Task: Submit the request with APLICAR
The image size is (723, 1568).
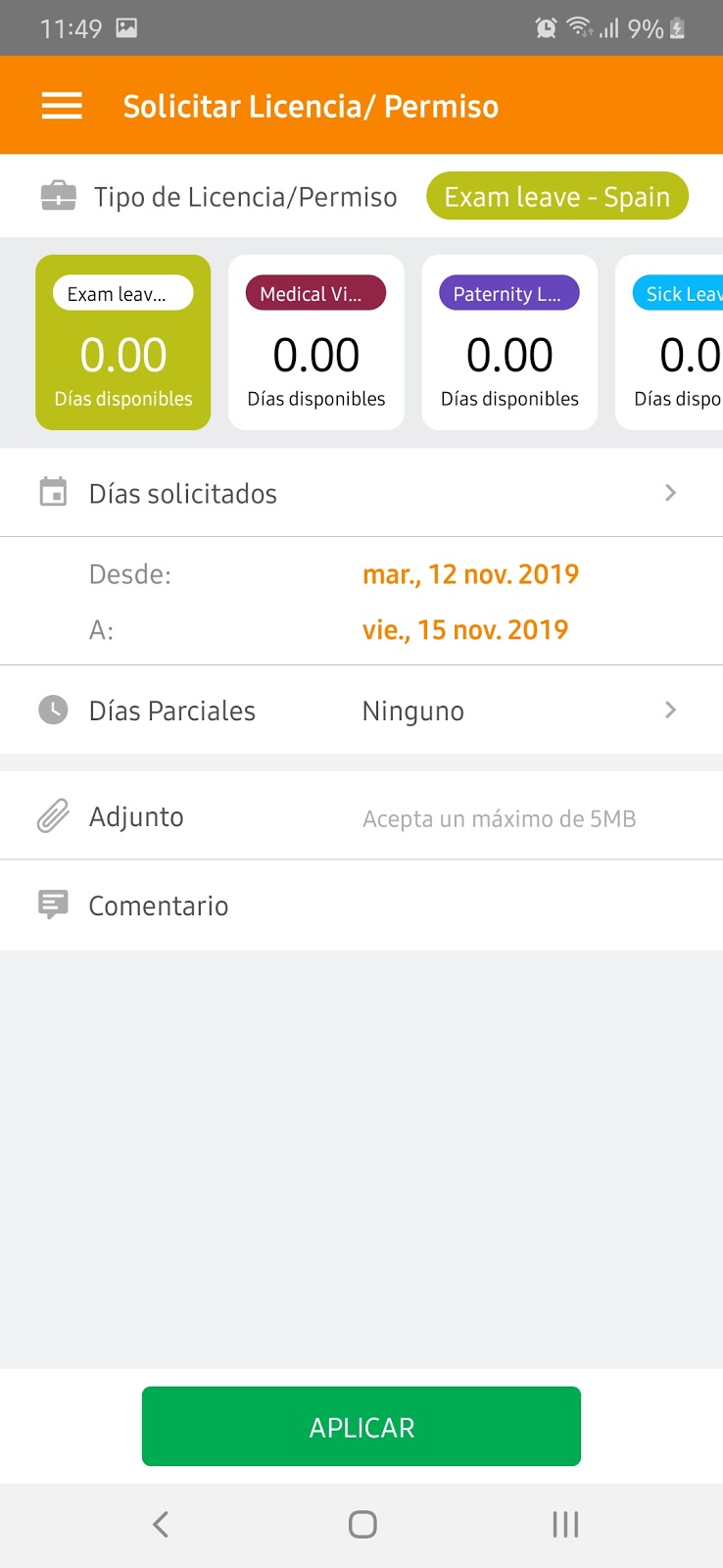Action: 361,1427
